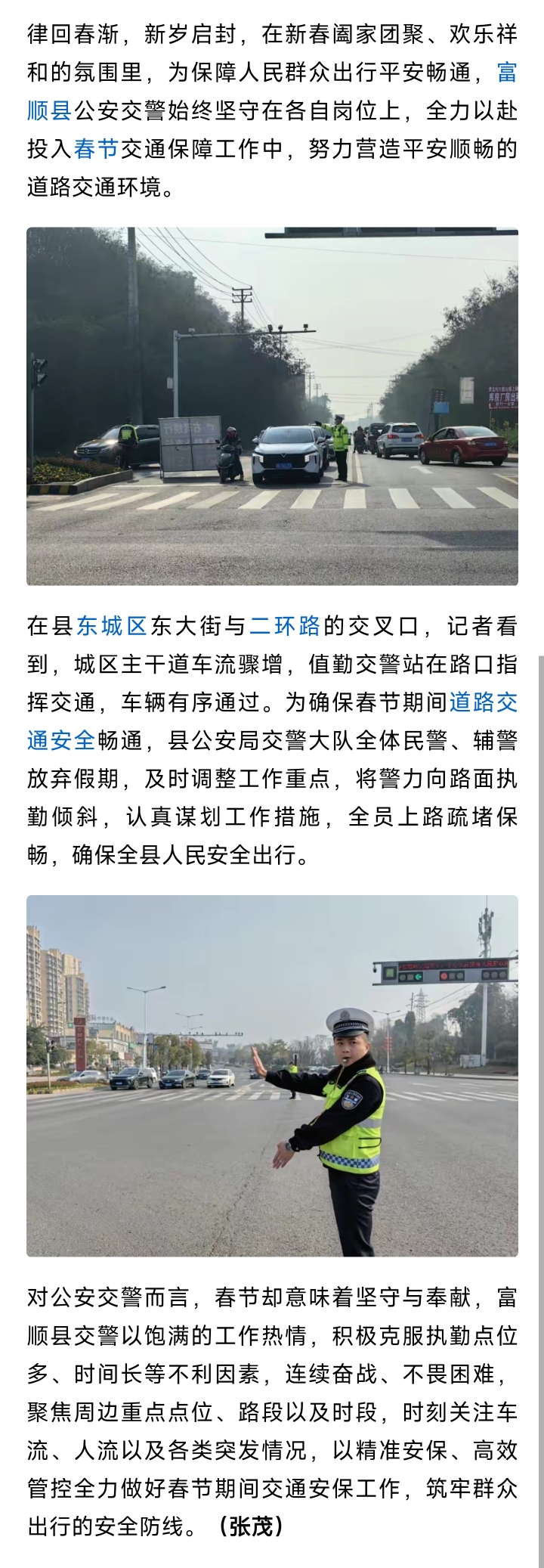Screen dimensions: 544x1568
Task: Open the 富顺县 link in the first paragraph
Action: click(x=49, y=111)
